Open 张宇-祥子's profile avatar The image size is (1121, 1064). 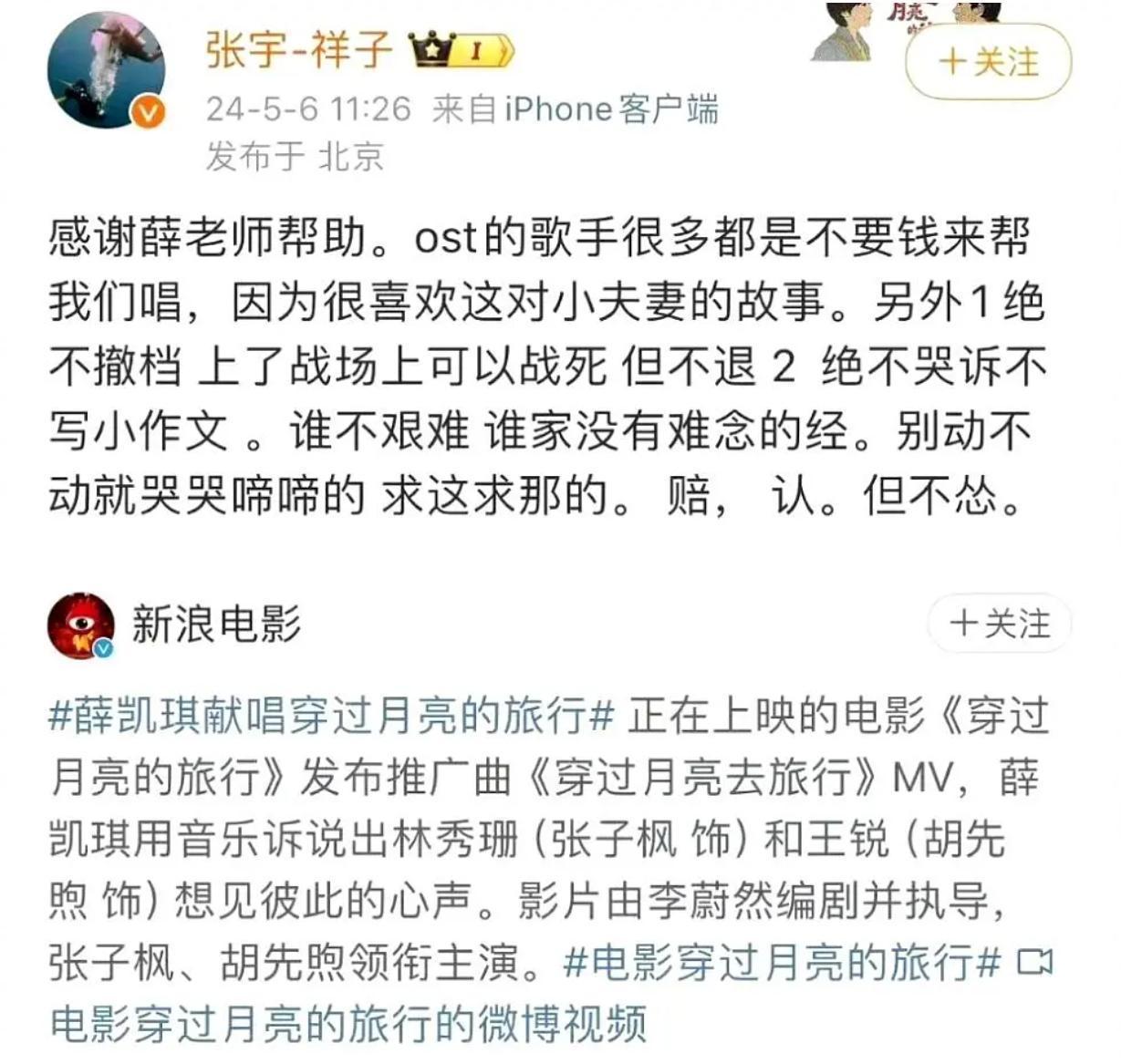tap(106, 70)
